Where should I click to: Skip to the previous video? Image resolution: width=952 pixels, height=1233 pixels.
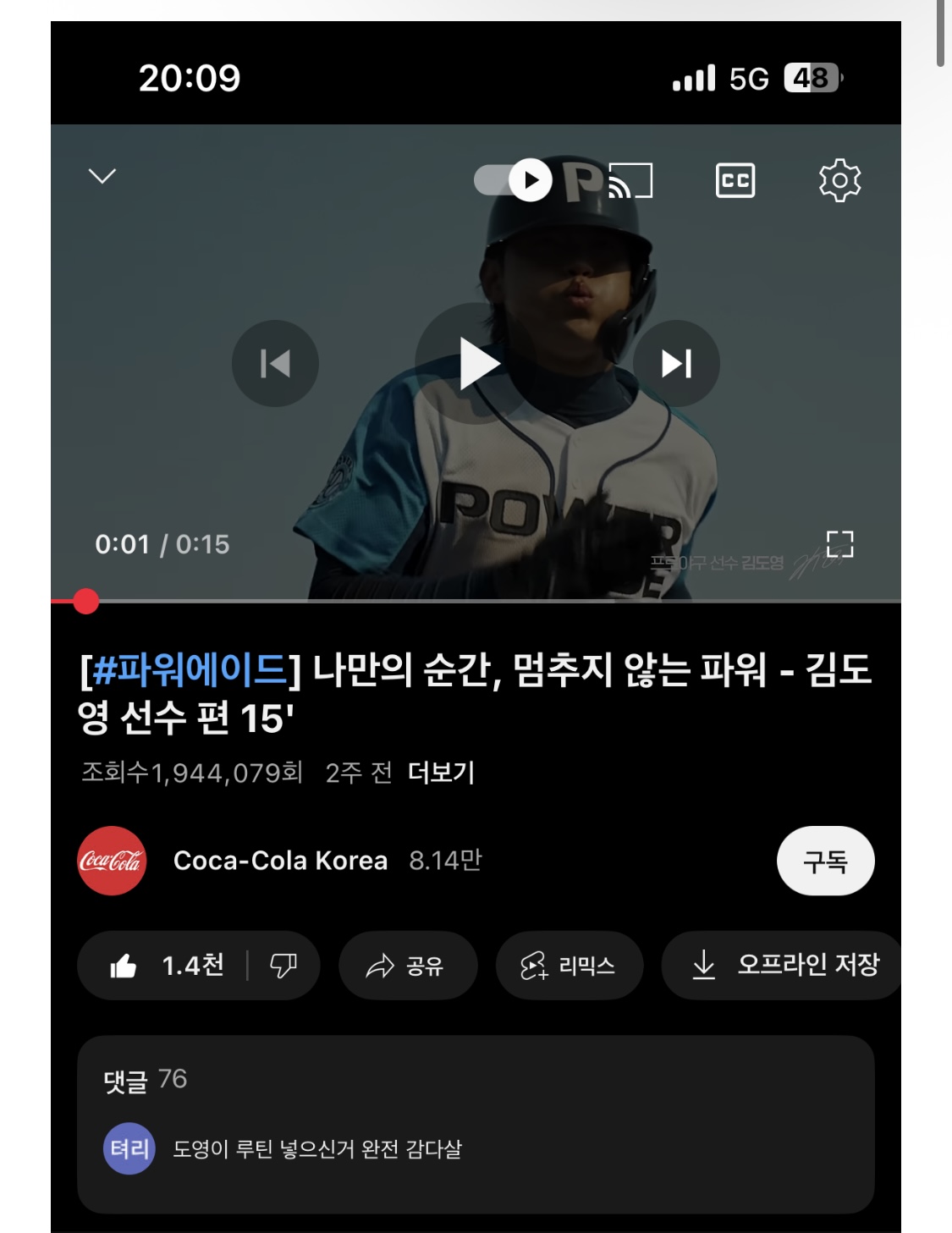click(275, 364)
